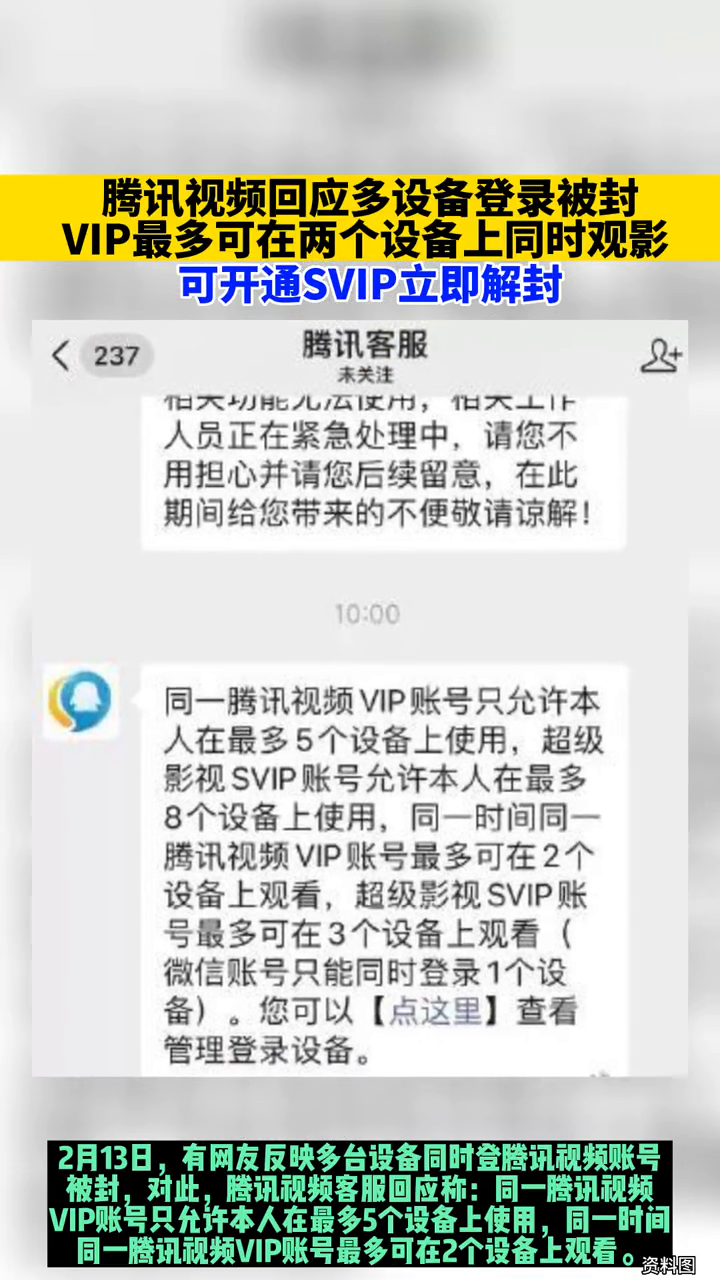Tap the 10:00 timestamp in the chat
The height and width of the screenshot is (1280, 720).
367,616
